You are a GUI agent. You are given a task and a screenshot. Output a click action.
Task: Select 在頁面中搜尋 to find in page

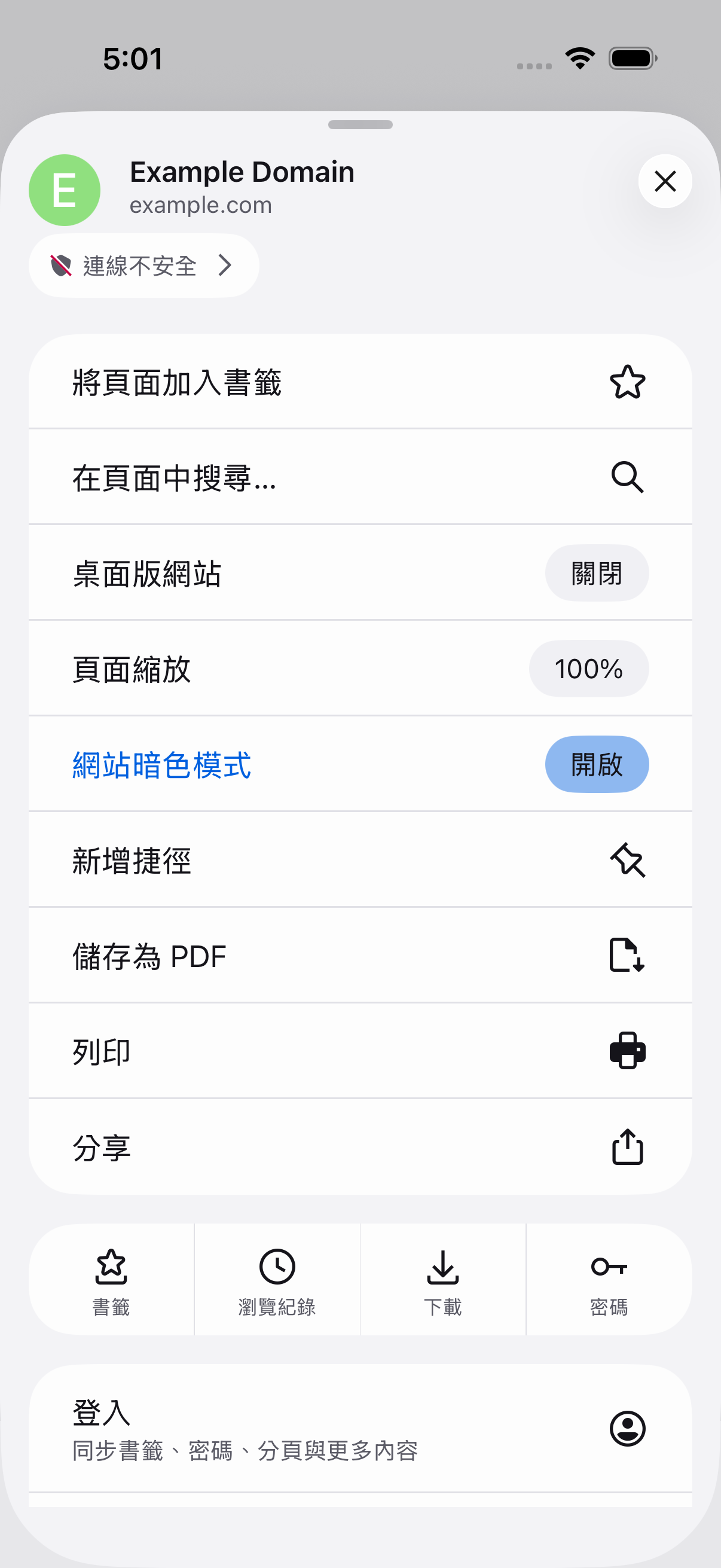coord(360,477)
